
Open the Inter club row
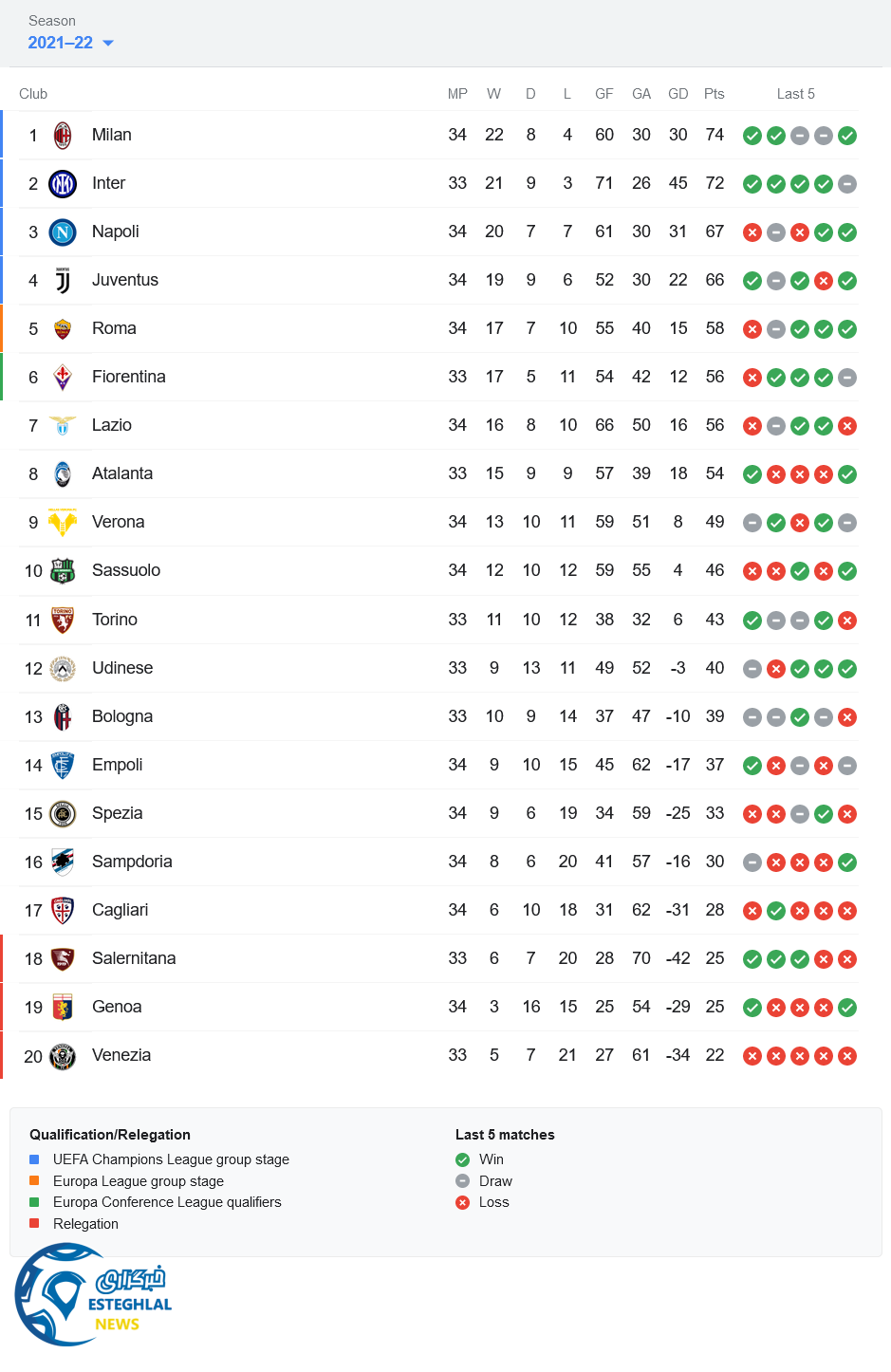point(108,183)
